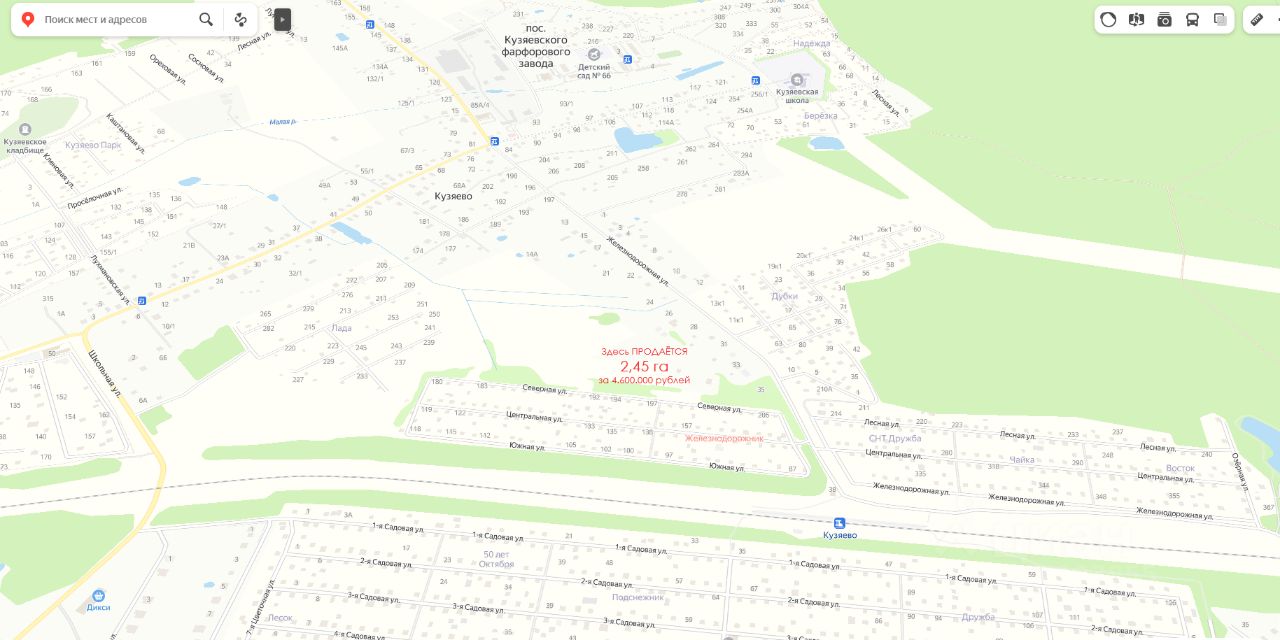Select the ruler distance tool
Image resolution: width=1280 pixels, height=640 pixels.
click(1257, 19)
